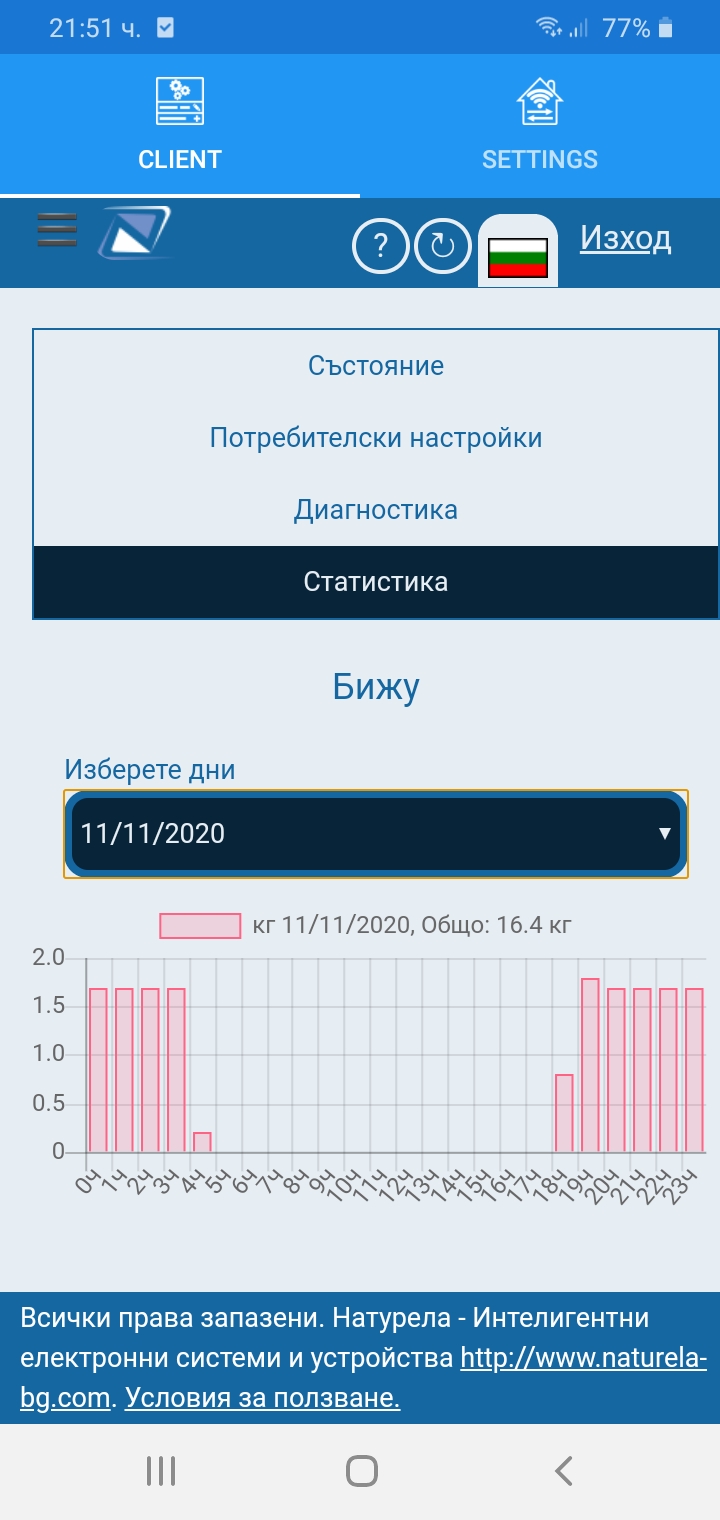Select the CLIENT tab
Image resolution: width=720 pixels, height=1520 pixels.
[x=180, y=125]
